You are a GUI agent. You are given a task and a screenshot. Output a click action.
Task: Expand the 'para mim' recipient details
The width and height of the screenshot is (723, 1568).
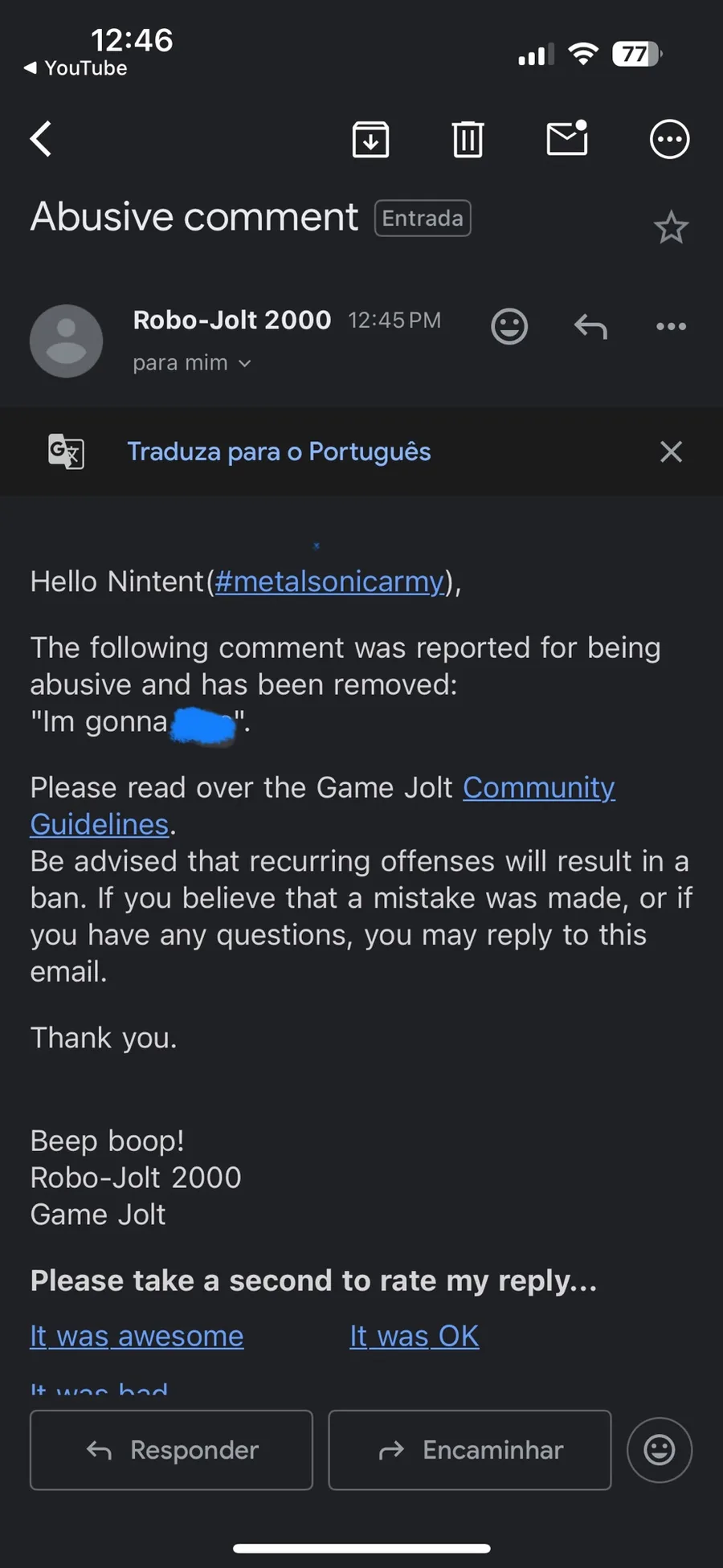click(192, 363)
